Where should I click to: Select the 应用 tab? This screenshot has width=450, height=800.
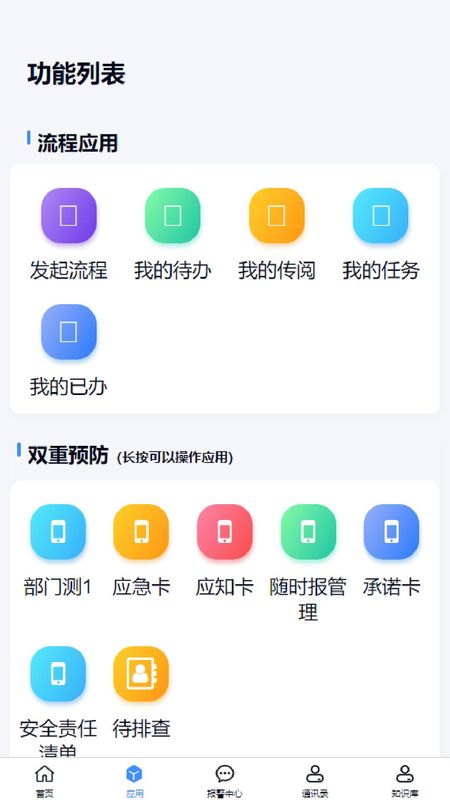pos(134,780)
